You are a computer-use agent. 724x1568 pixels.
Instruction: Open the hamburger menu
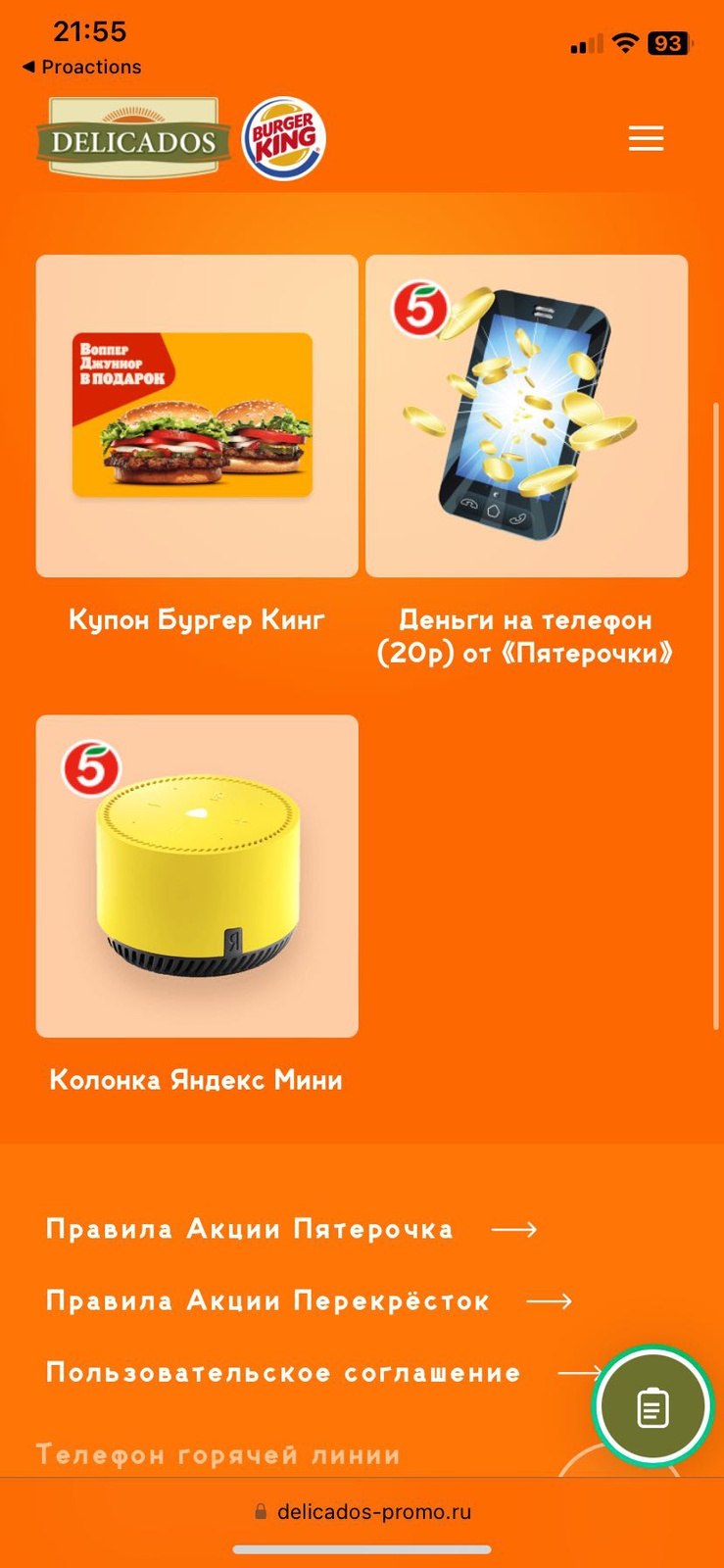pos(646,138)
